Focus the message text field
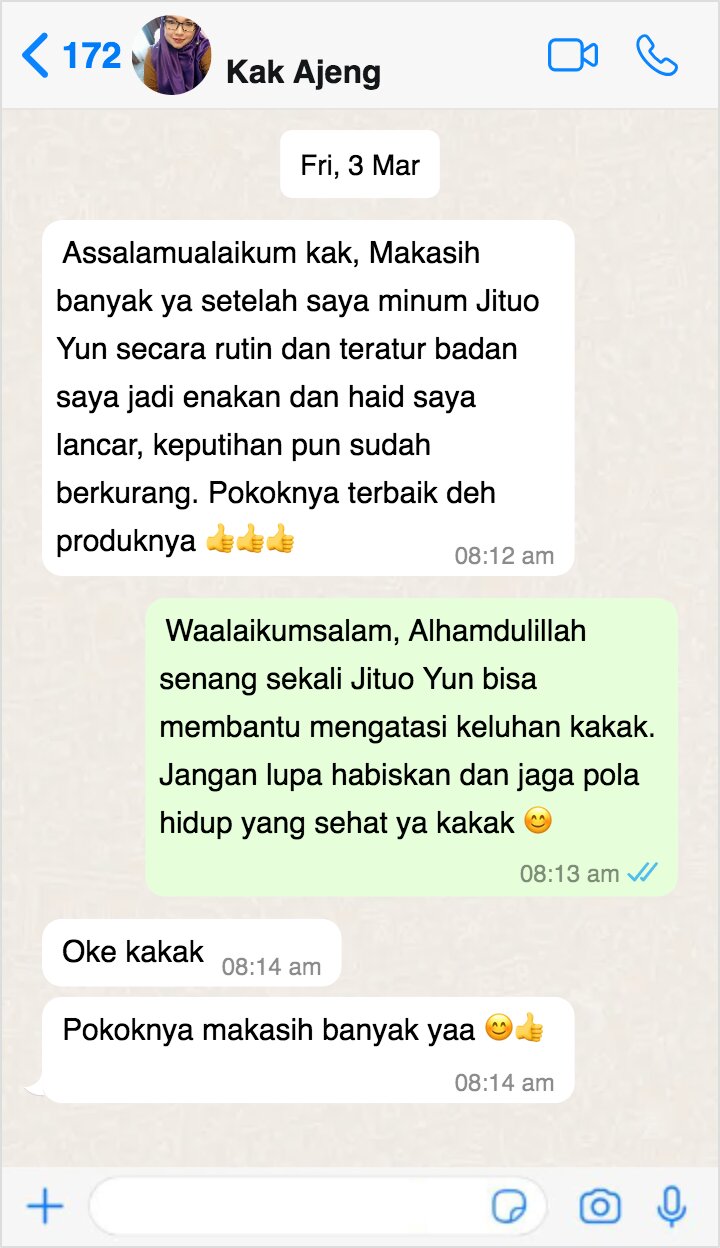This screenshot has width=720, height=1248. pos(290,1207)
